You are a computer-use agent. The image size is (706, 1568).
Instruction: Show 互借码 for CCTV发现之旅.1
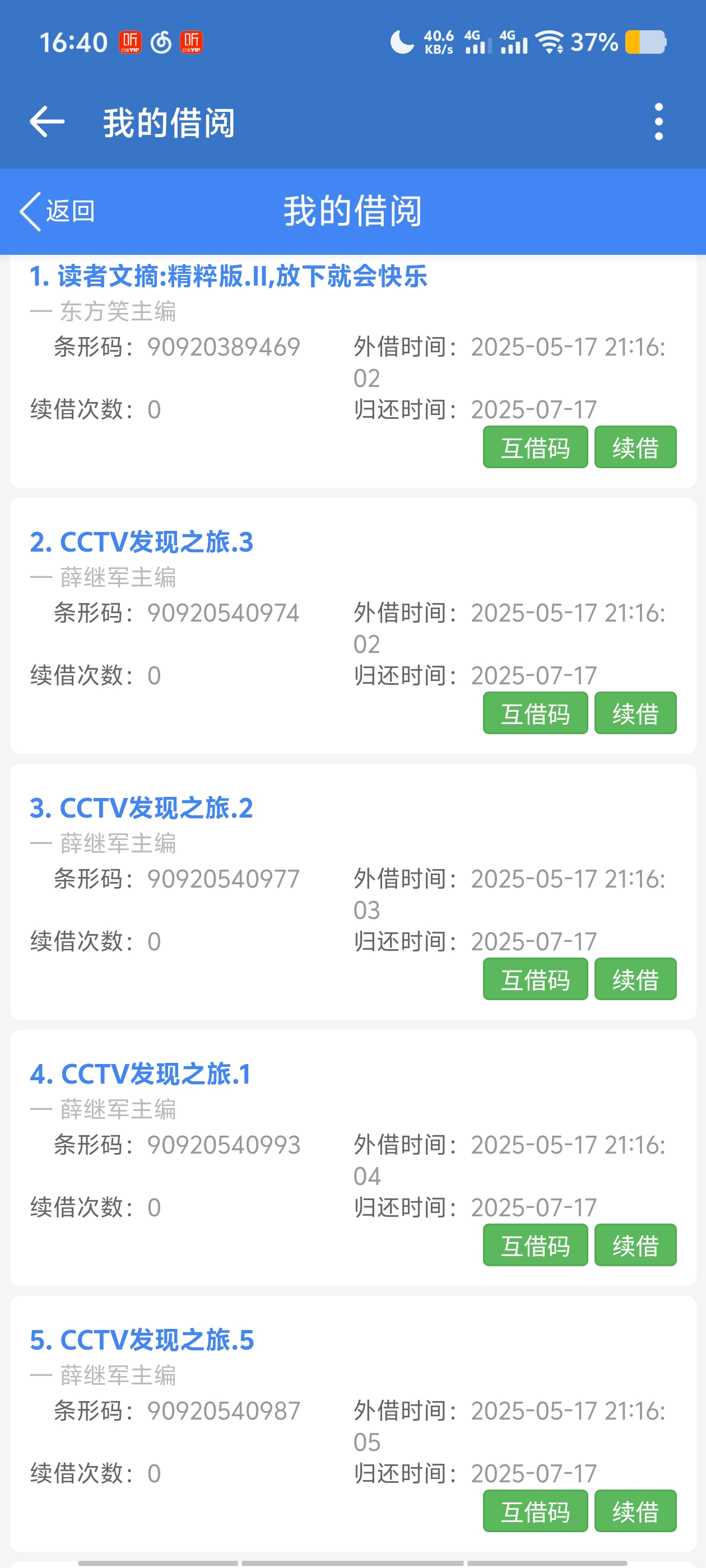(x=535, y=1245)
